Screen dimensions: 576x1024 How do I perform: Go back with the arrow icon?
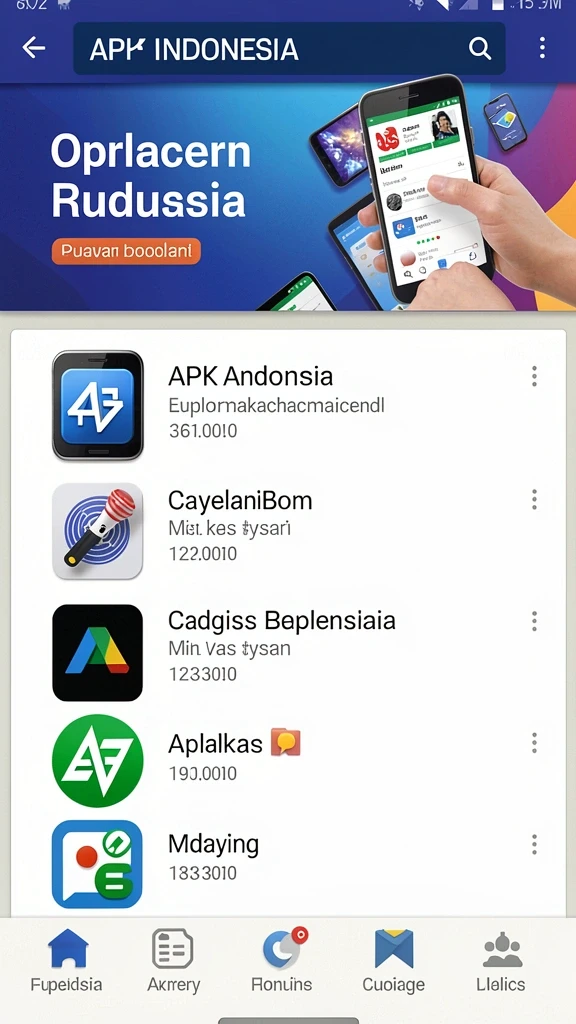coord(33,48)
